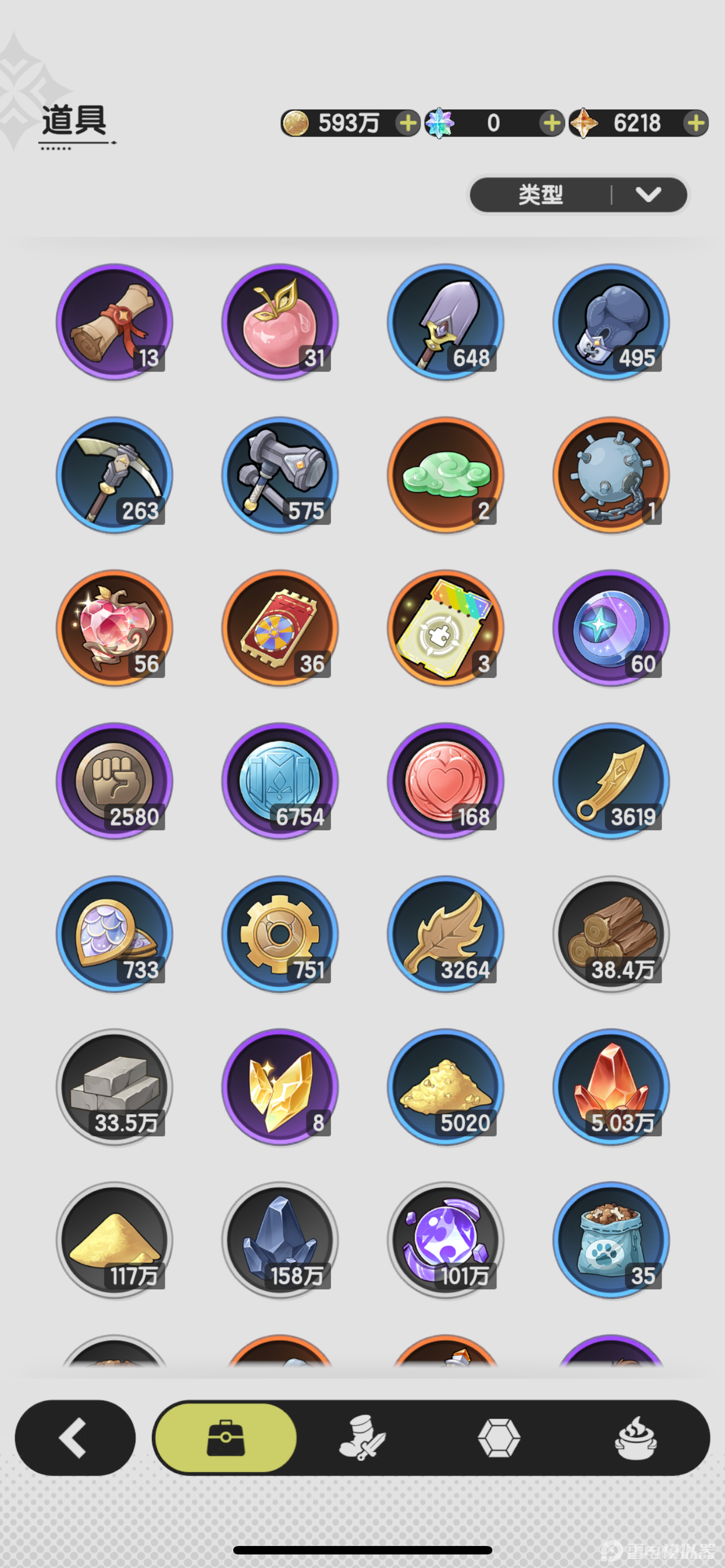The image size is (725, 1568).
Task: Select the items bag tab
Action: pyautogui.click(x=226, y=1438)
